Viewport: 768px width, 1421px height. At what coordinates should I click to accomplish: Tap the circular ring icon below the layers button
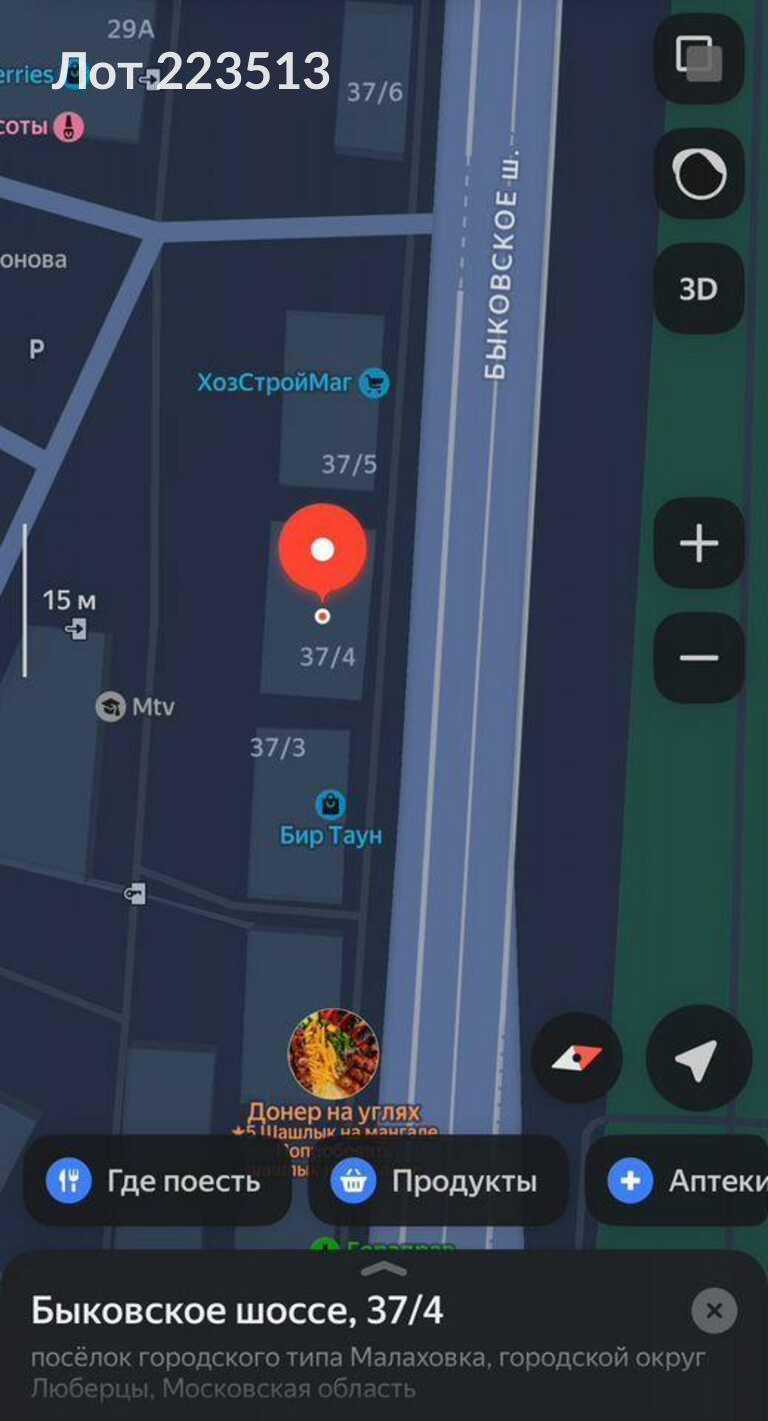coord(698,174)
